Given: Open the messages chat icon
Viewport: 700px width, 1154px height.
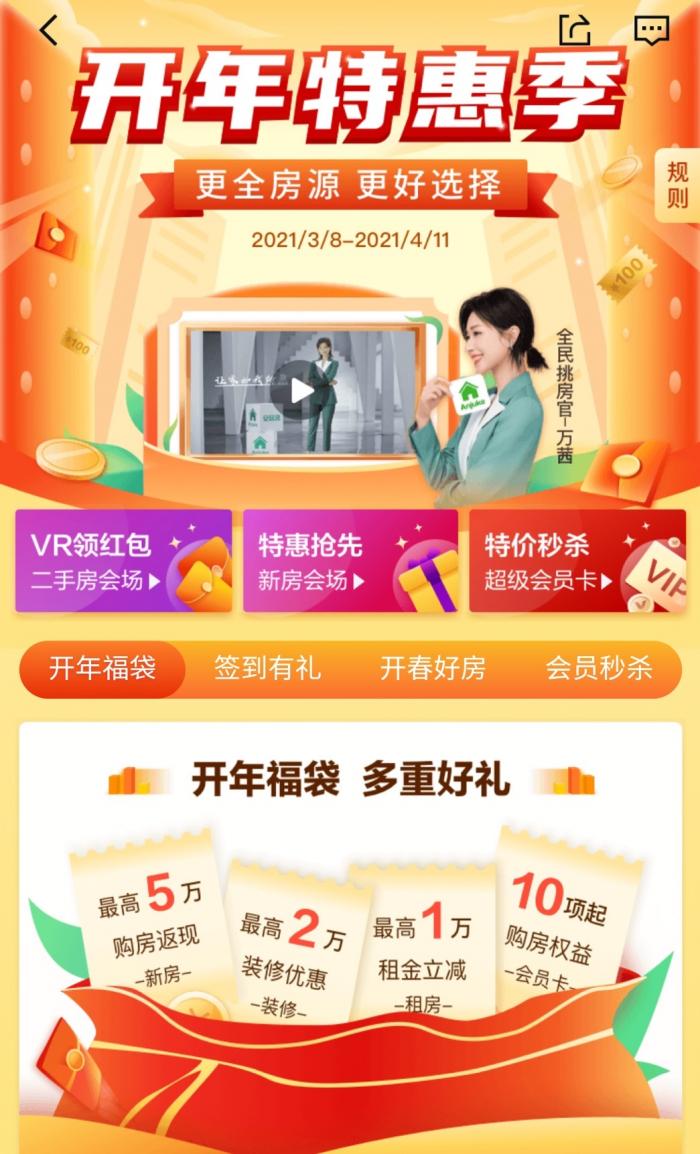Looking at the screenshot, I should [651, 30].
